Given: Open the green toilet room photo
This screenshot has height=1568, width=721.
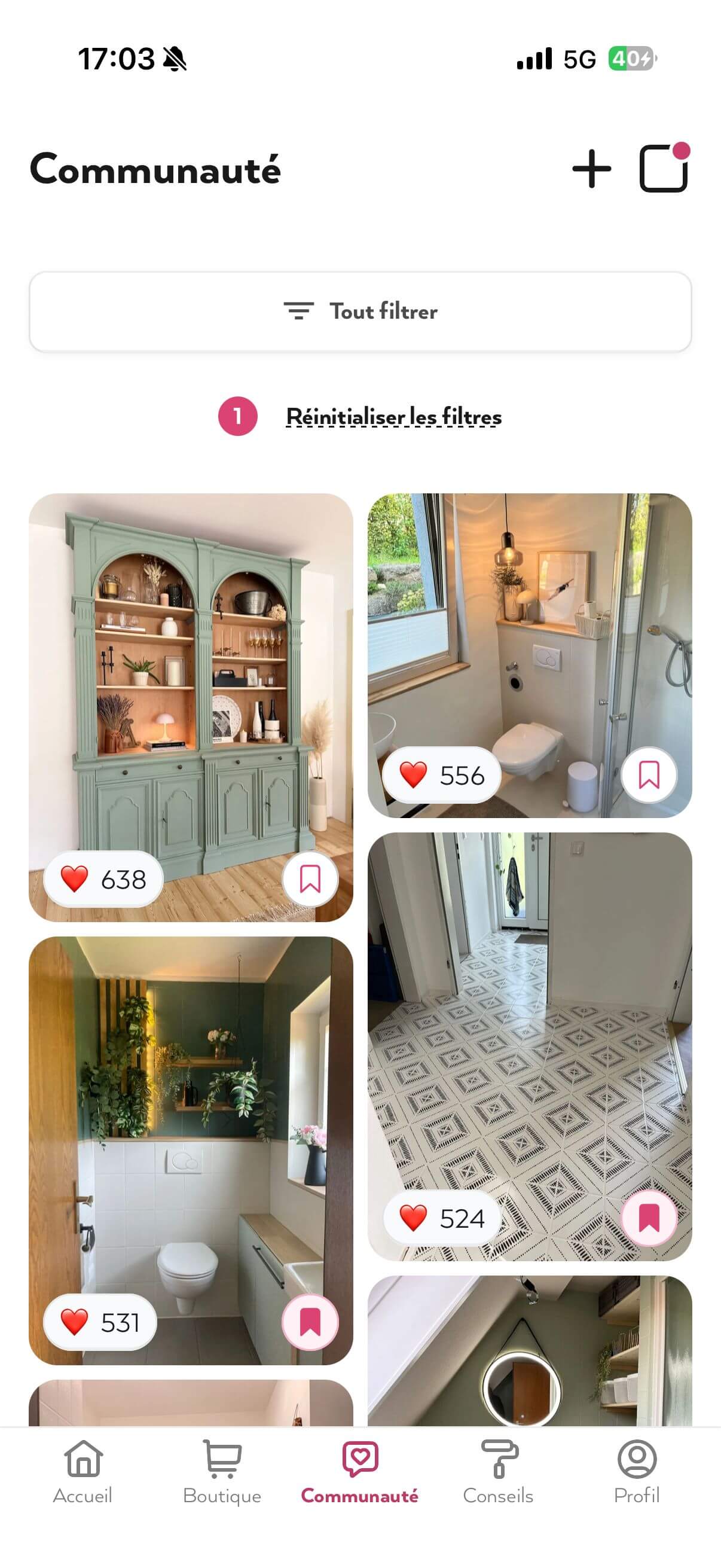Looking at the screenshot, I should [x=191, y=1126].
